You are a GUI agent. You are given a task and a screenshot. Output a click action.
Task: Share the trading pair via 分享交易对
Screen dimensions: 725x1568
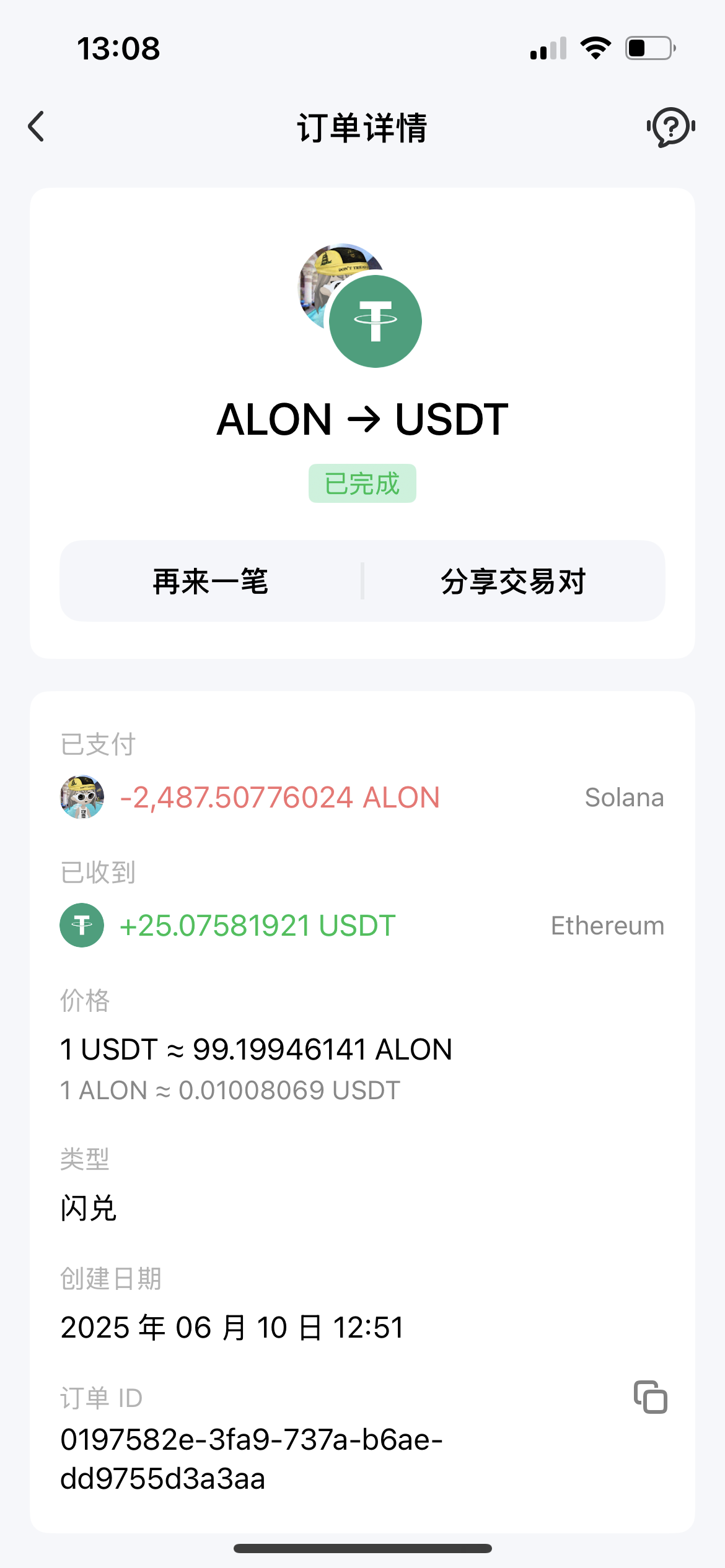(x=513, y=581)
